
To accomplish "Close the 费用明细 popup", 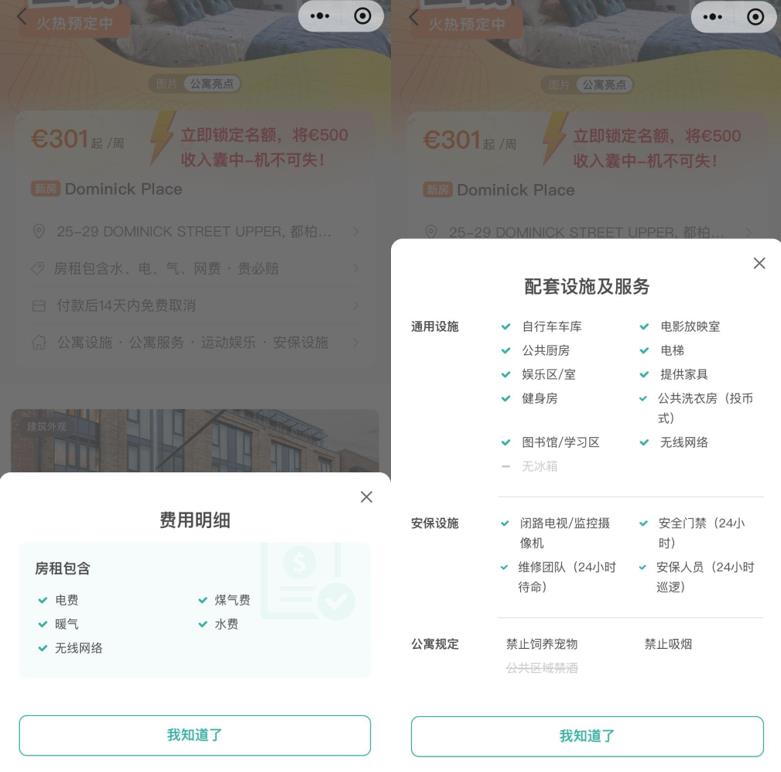I will click(366, 497).
